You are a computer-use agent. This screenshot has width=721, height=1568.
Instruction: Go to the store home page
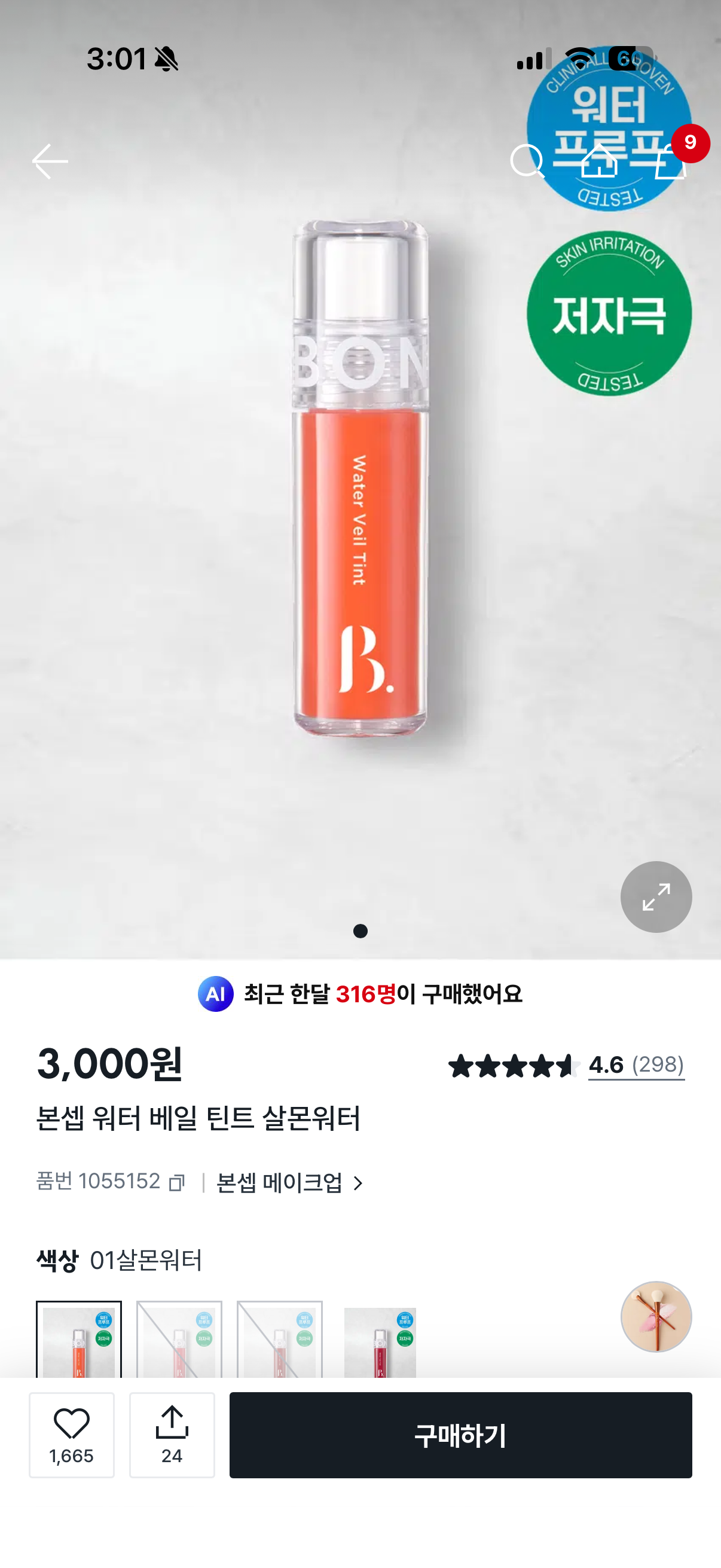(x=598, y=161)
